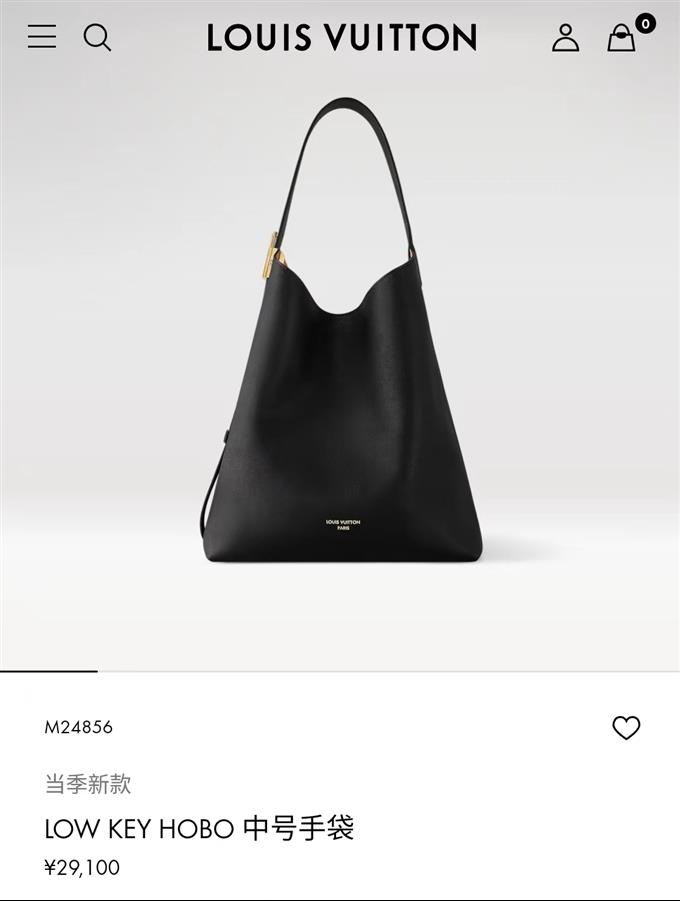The height and width of the screenshot is (901, 680).
Task: Open the search magnifier icon
Action: point(97,38)
